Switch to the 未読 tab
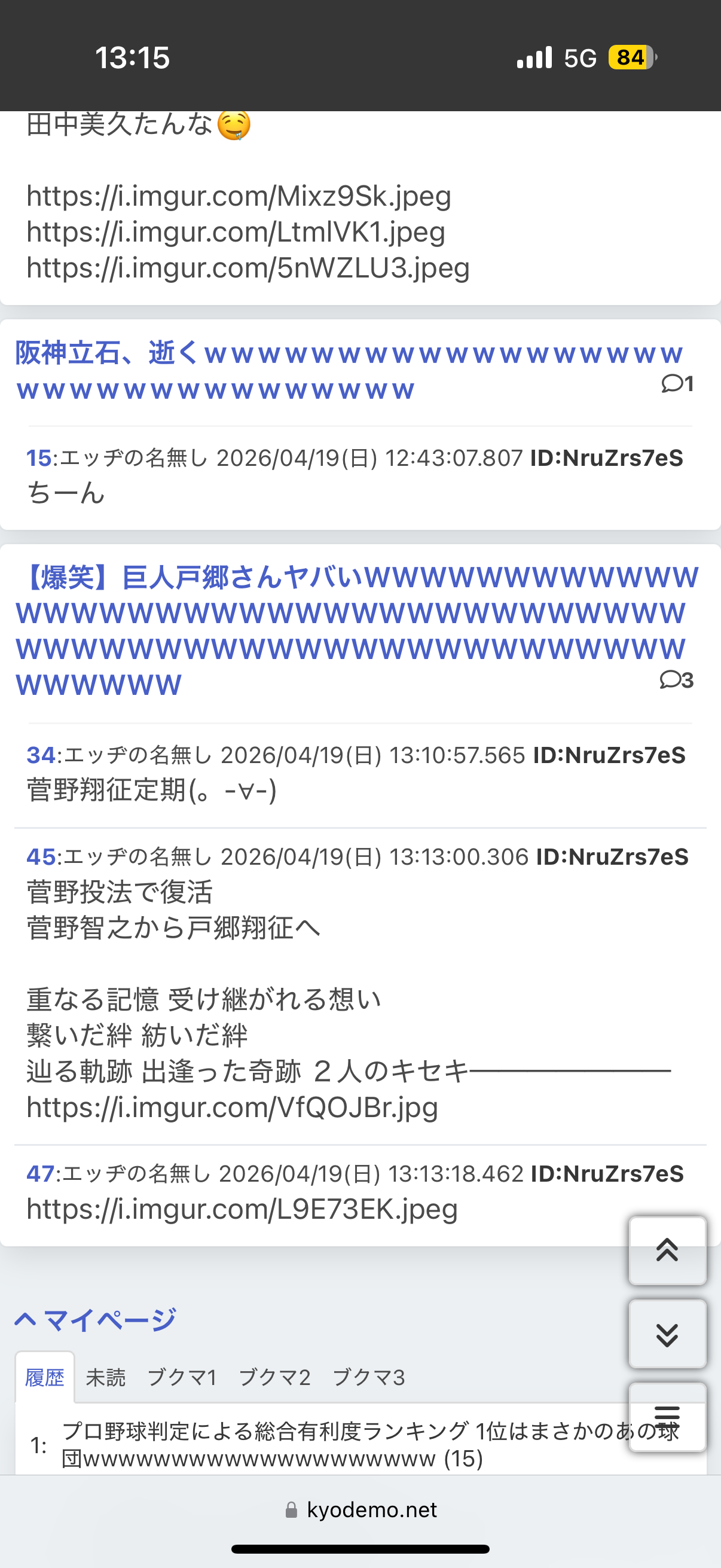This screenshot has width=721, height=1568. click(106, 1377)
